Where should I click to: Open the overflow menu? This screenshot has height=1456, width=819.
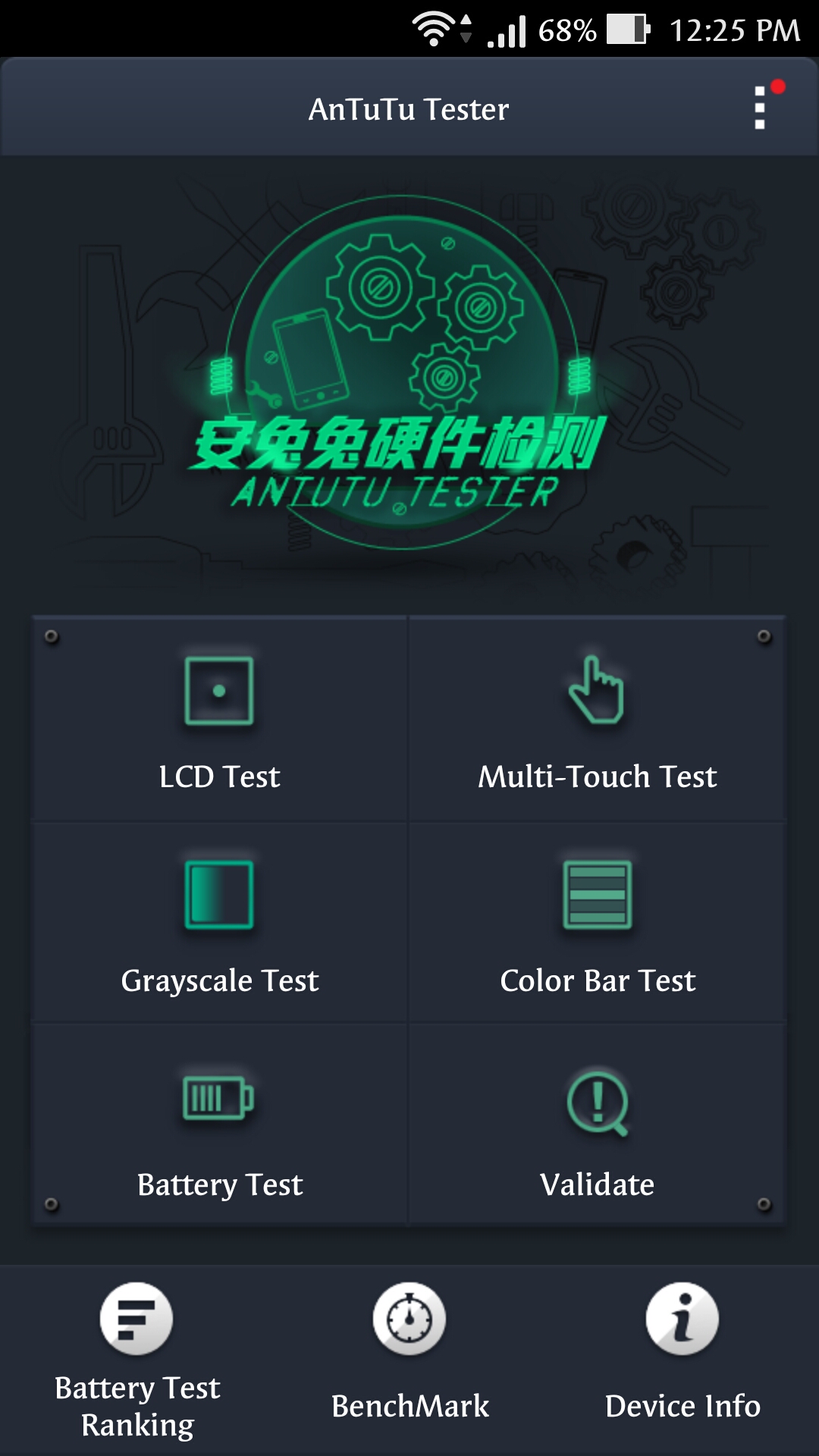[760, 108]
